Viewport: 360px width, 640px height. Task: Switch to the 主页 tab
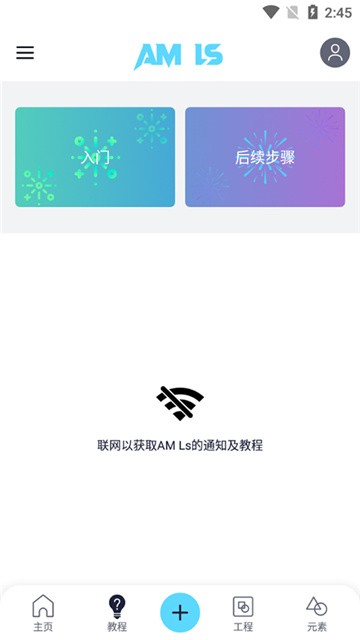(x=43, y=613)
